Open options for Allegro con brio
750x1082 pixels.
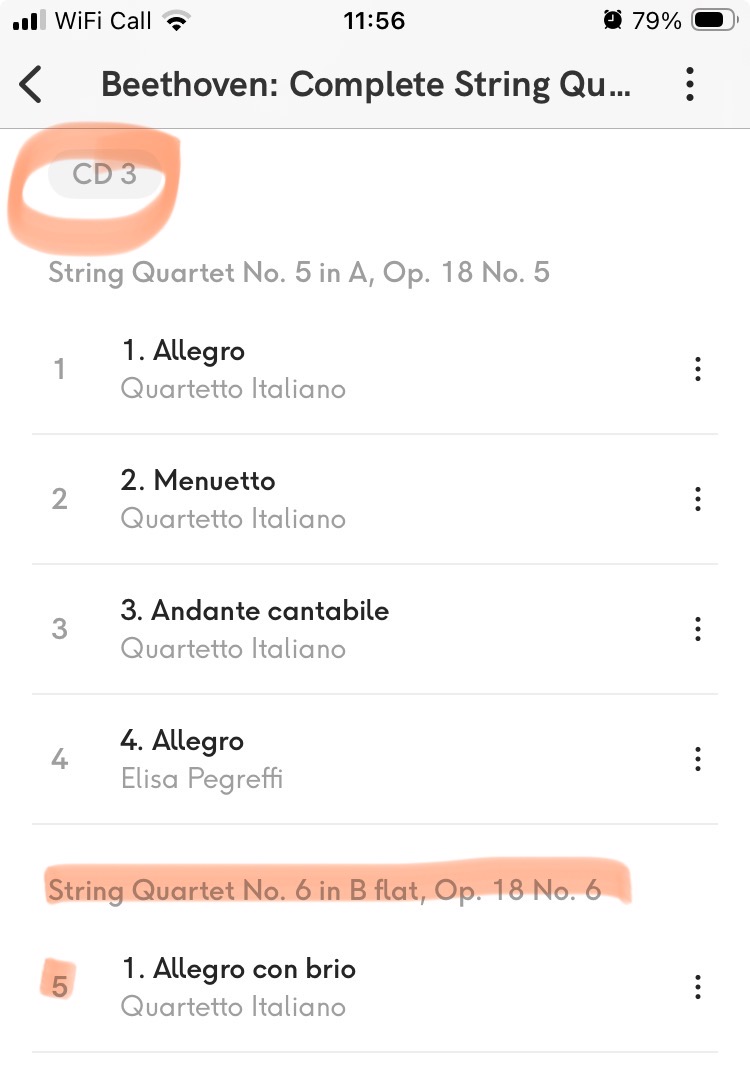pyautogui.click(x=698, y=987)
